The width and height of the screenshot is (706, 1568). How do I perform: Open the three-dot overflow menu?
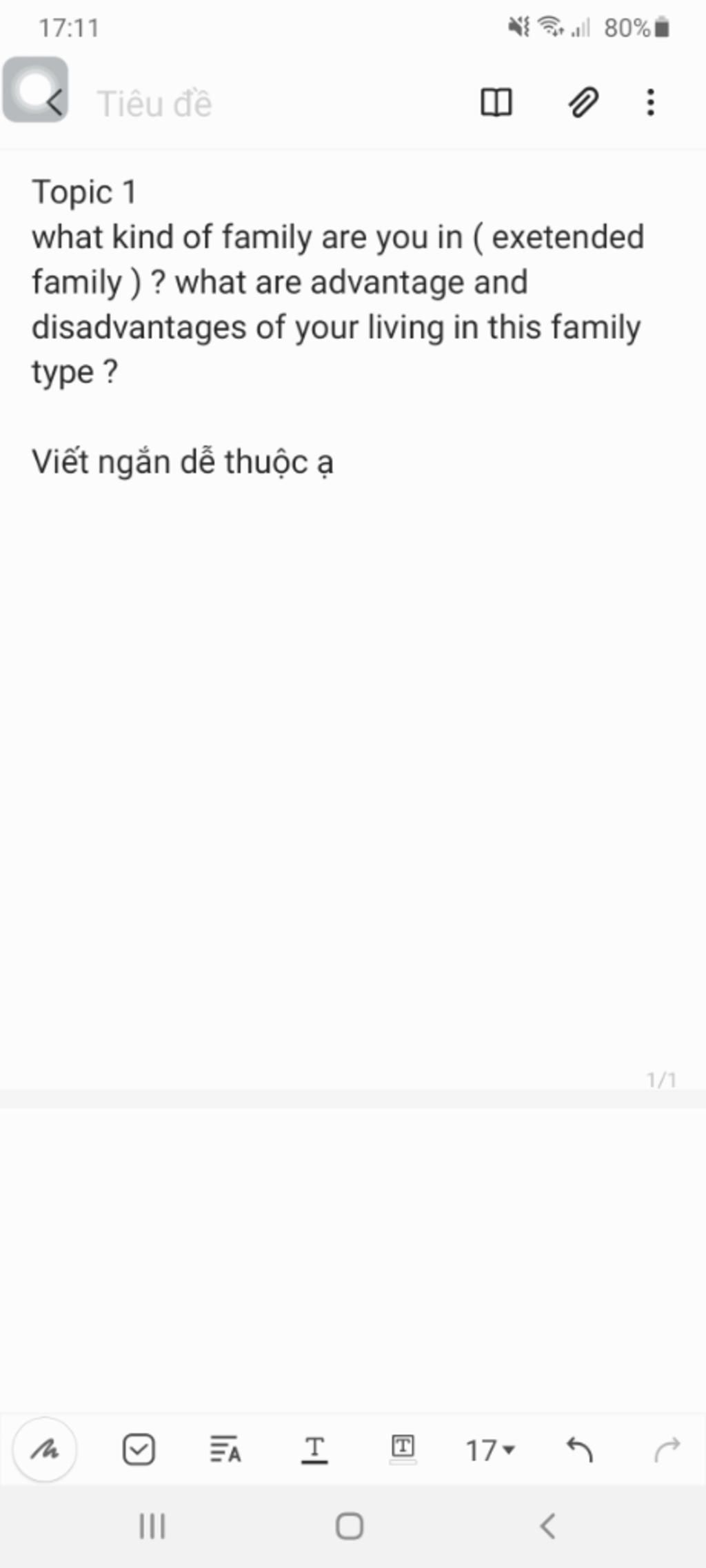coord(650,103)
